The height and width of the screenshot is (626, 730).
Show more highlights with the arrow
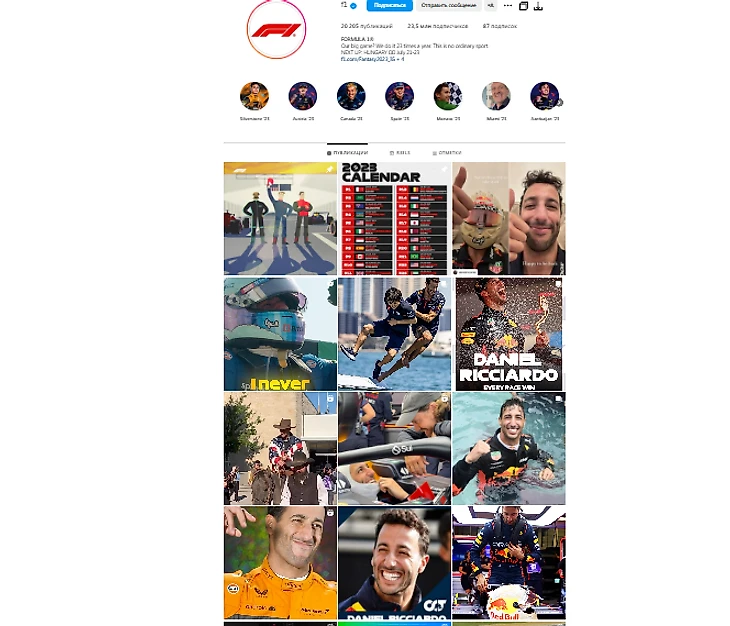(559, 102)
